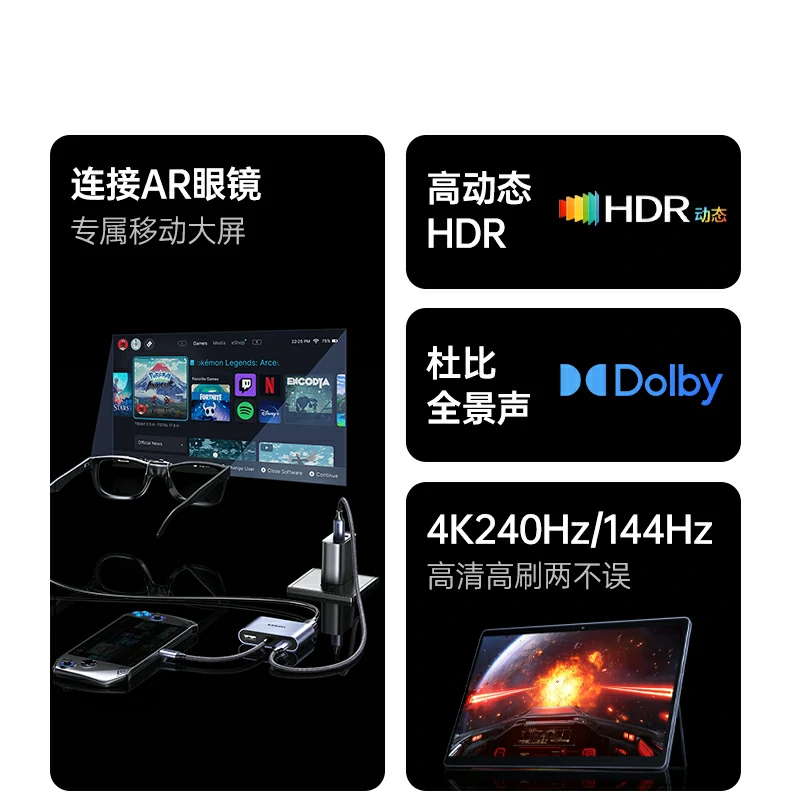Click the small tag icon near the avatars

[148, 343]
